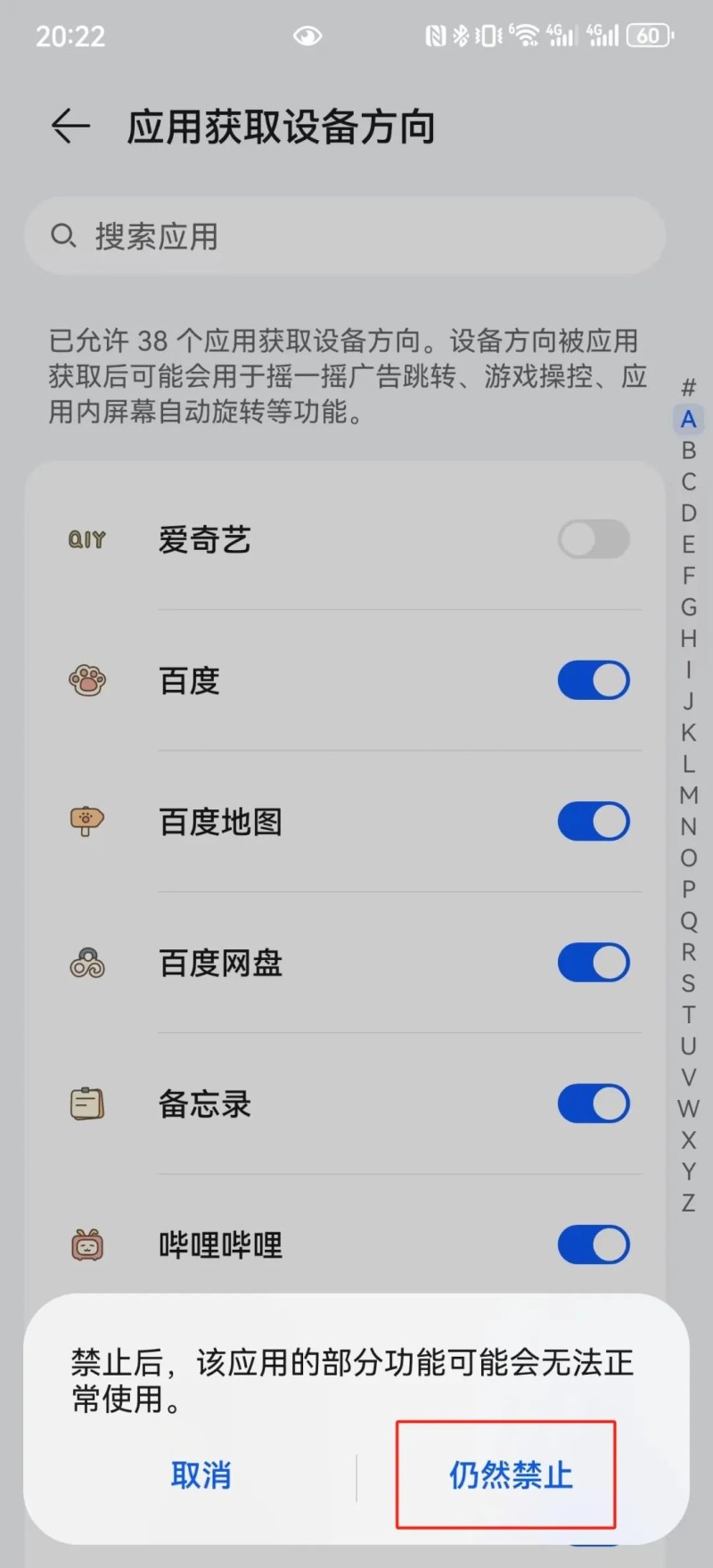Disable orientation access for 哔哩哔哩
This screenshot has height=1568, width=713.
pos(594,1244)
